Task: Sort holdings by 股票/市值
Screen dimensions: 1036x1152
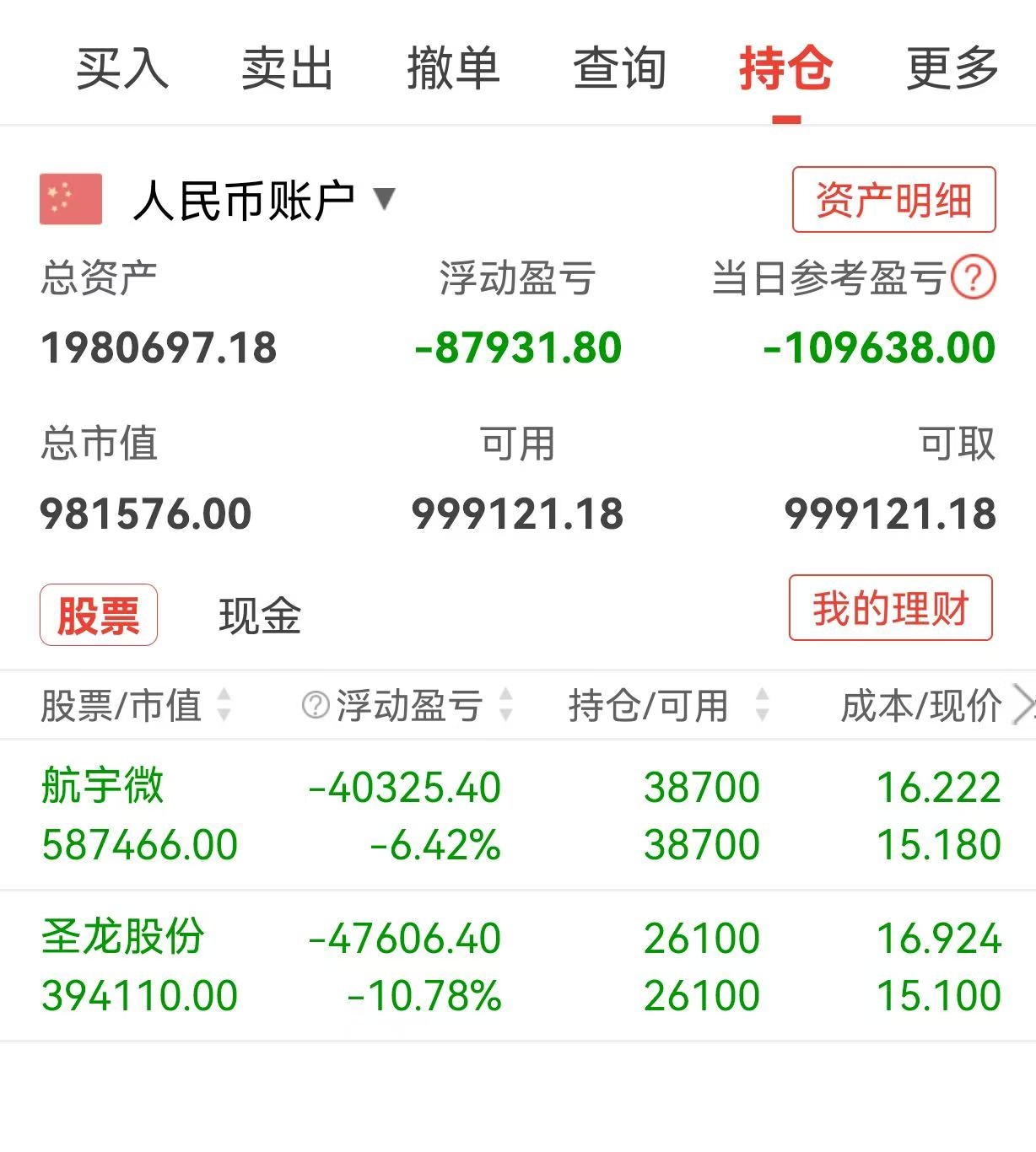Action: coord(135,705)
